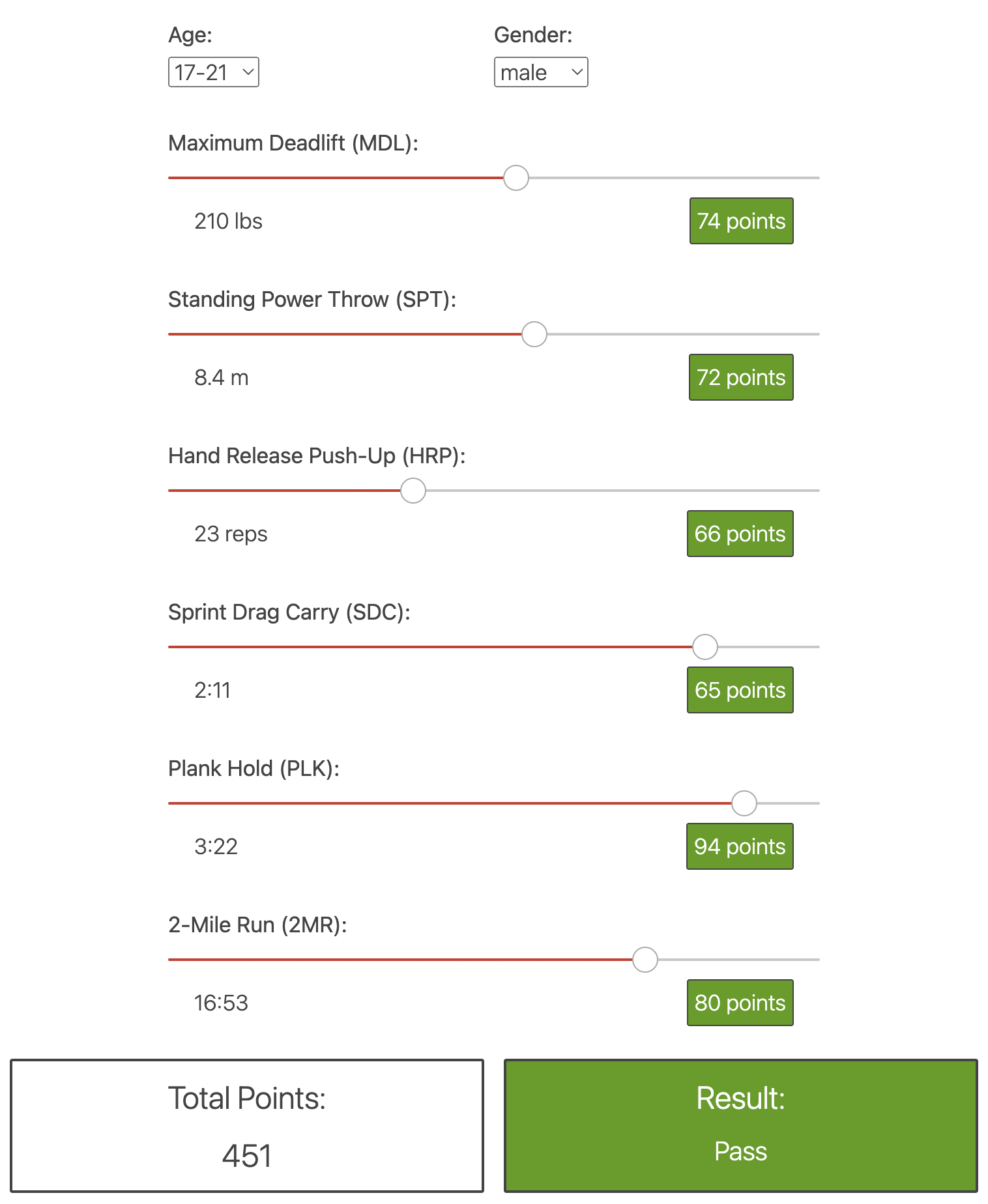Tap the Maximum Deadlift slider handle

point(516,178)
